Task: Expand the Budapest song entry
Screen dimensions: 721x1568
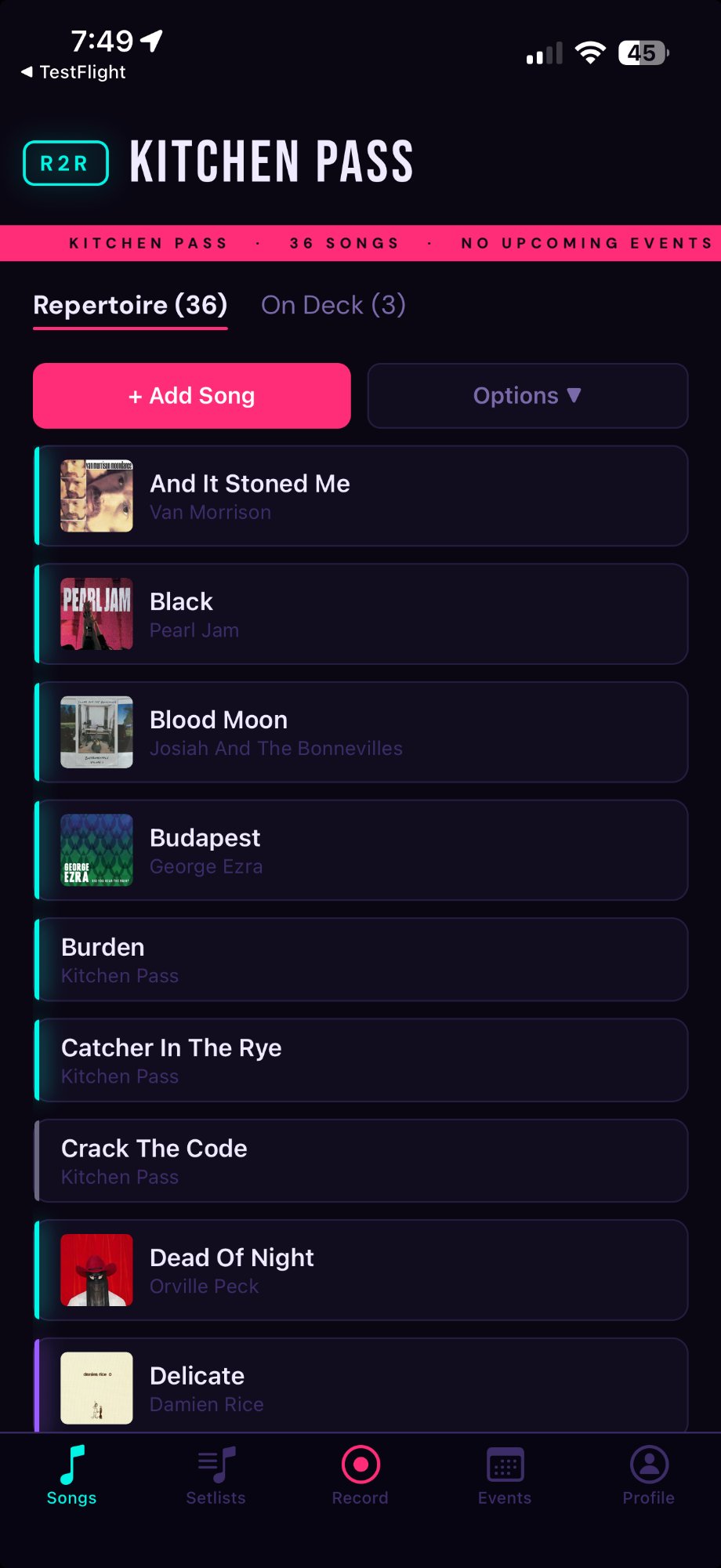Action: 360,850
